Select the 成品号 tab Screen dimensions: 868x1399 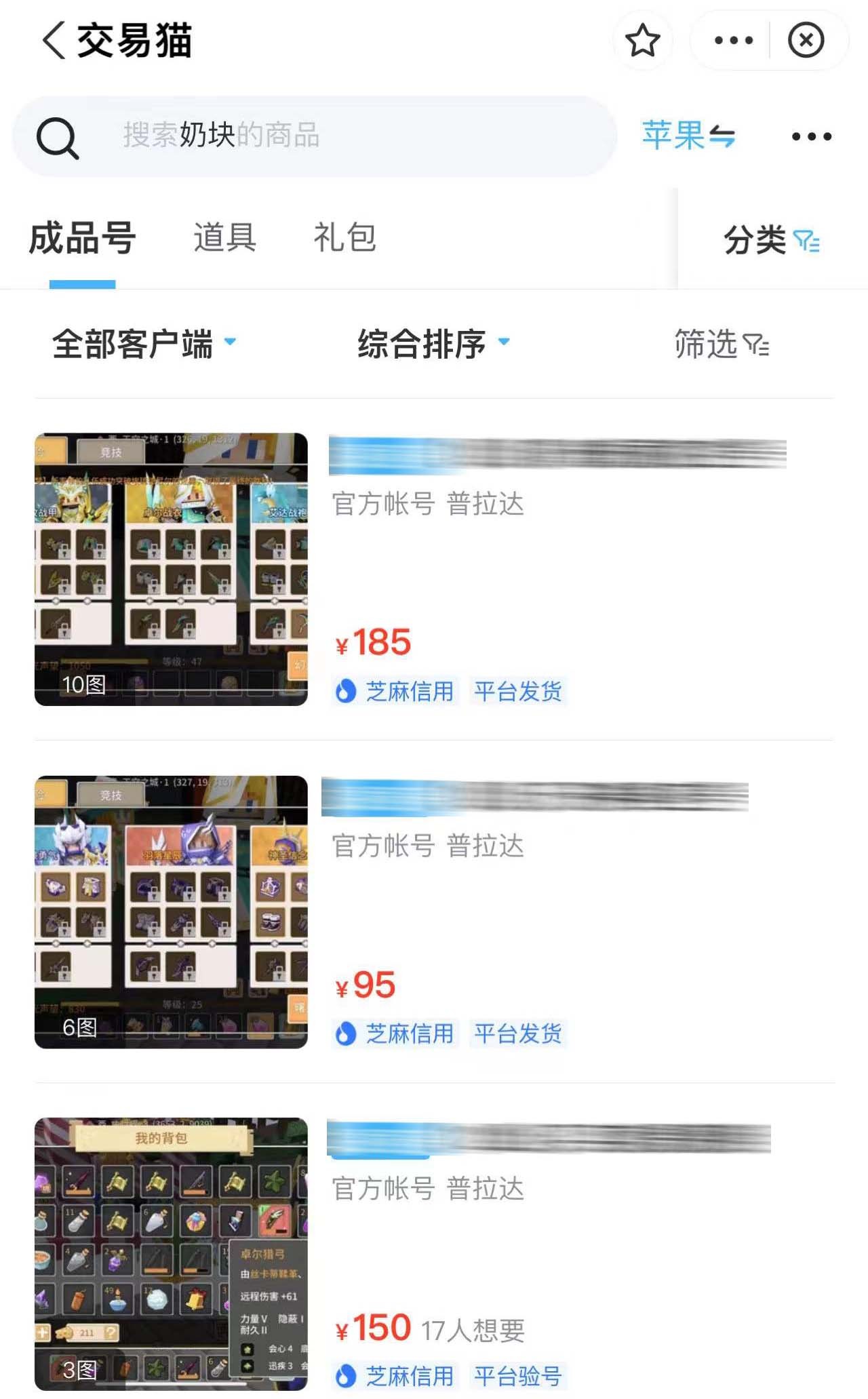82,239
